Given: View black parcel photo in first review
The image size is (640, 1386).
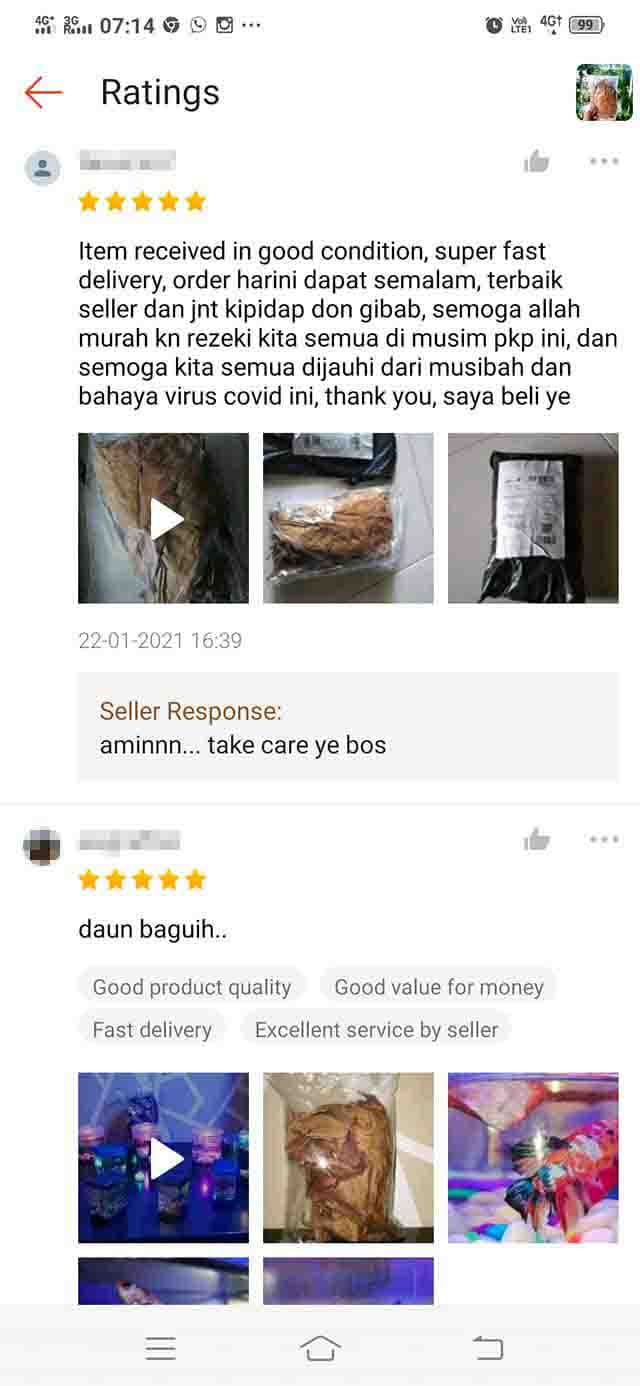Looking at the screenshot, I should point(533,518).
